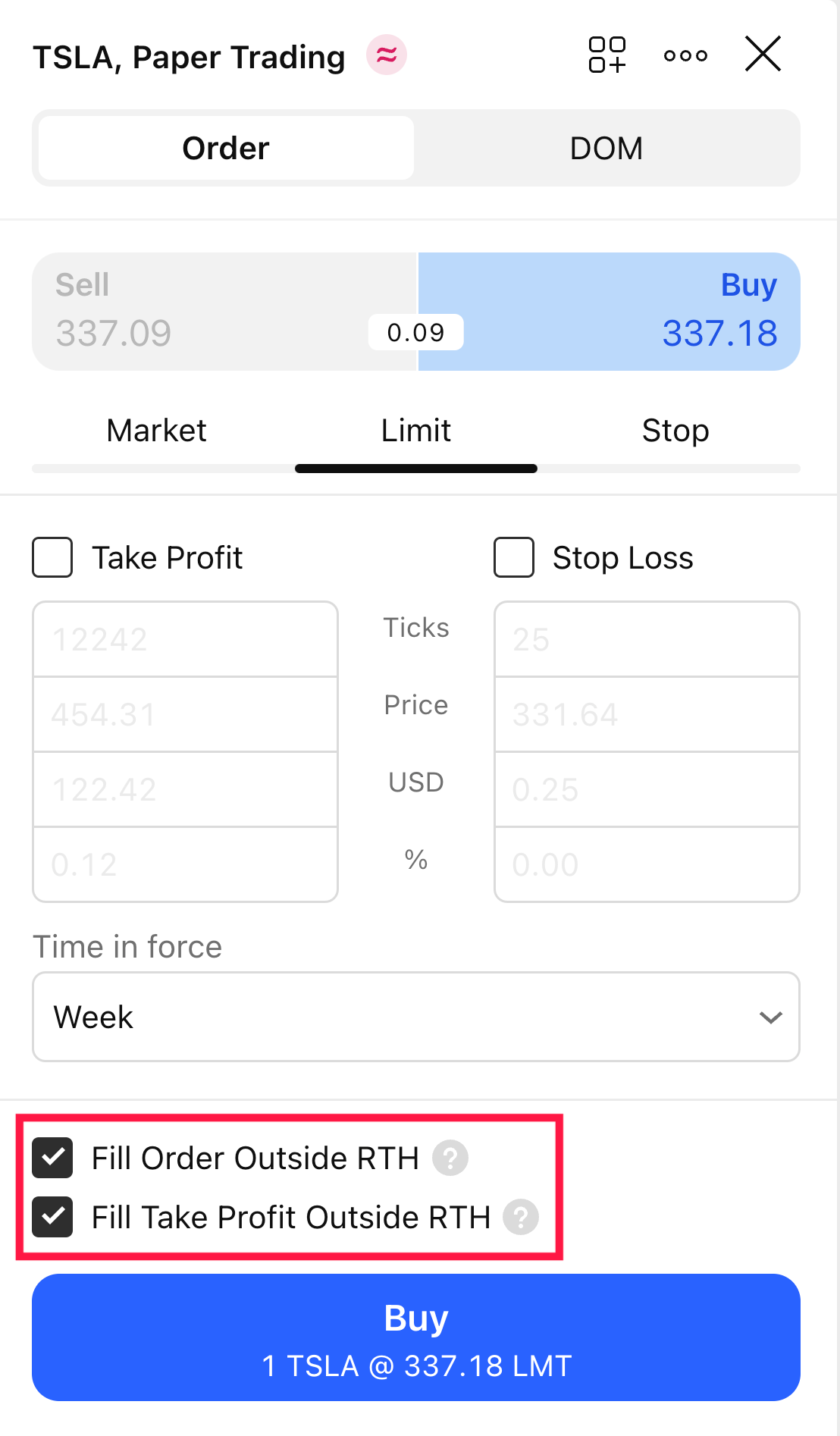Switch to the DOM tab

606,149
